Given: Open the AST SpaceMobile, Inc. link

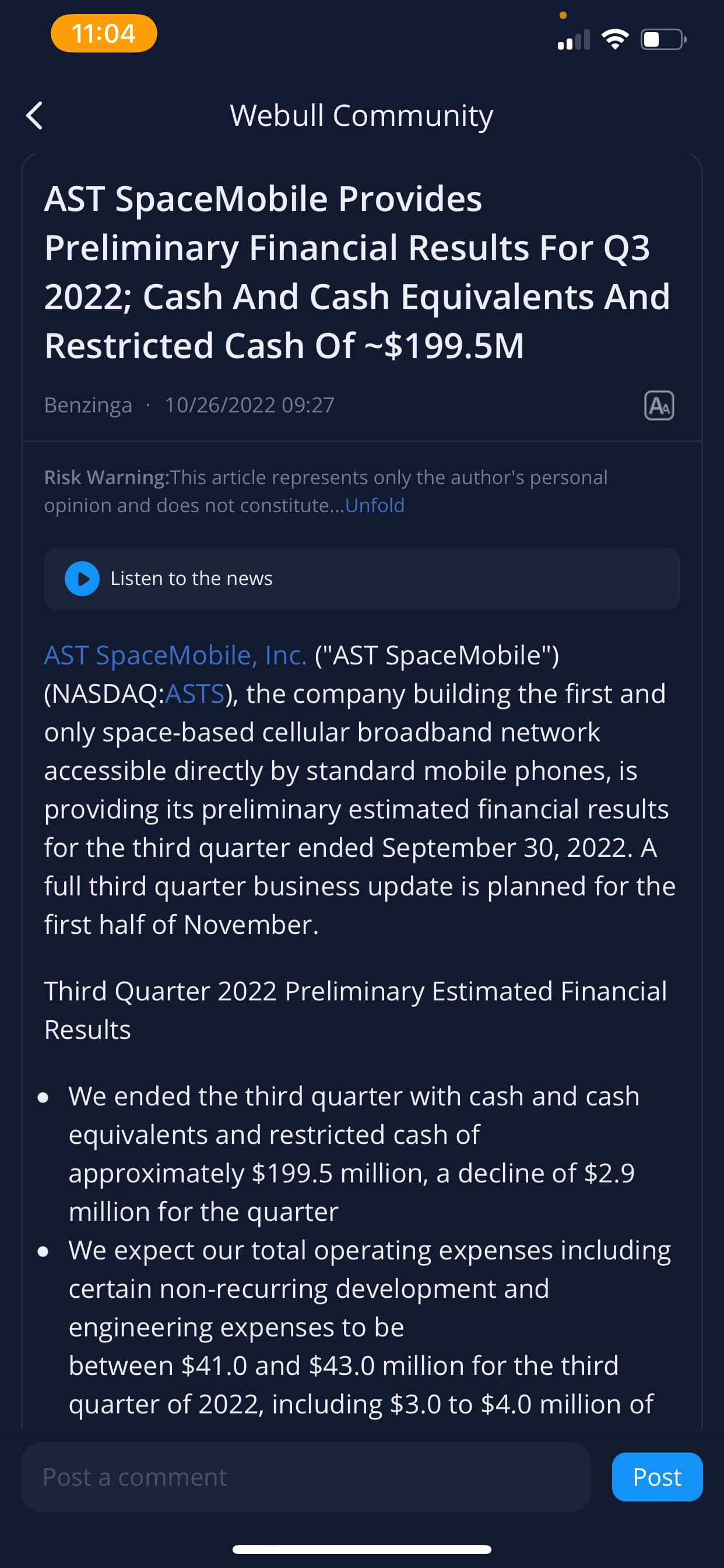Looking at the screenshot, I should tap(175, 656).
